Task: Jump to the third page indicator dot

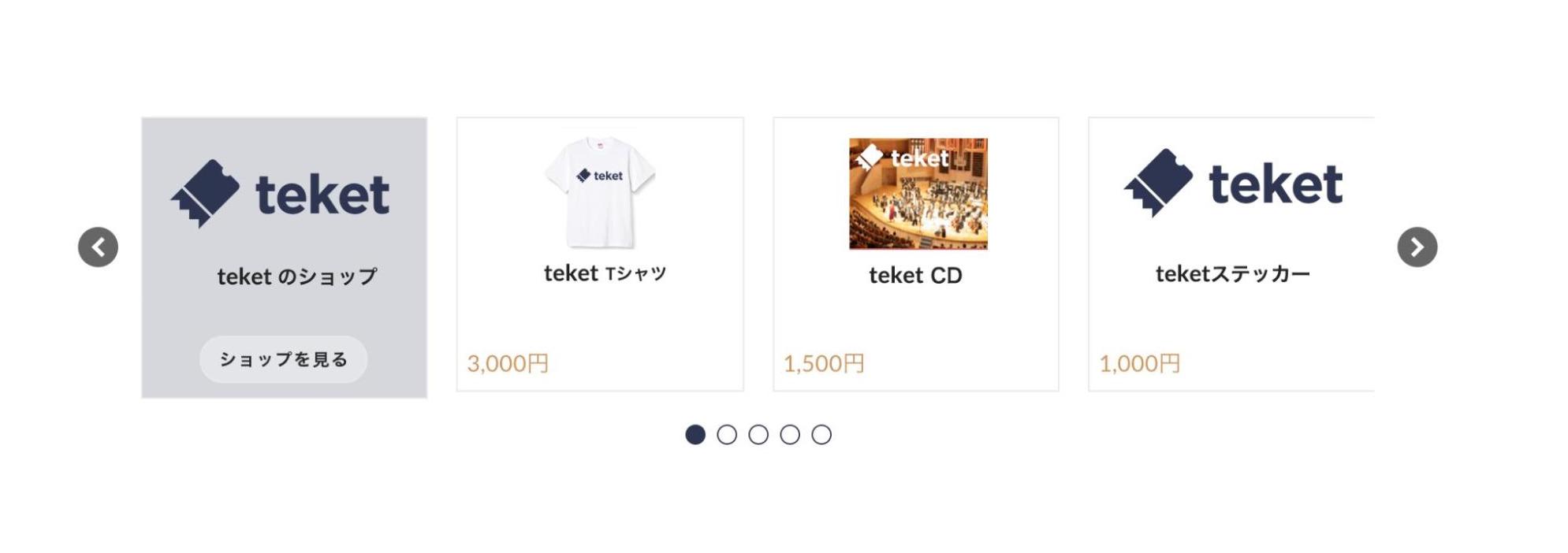Action: [x=758, y=435]
